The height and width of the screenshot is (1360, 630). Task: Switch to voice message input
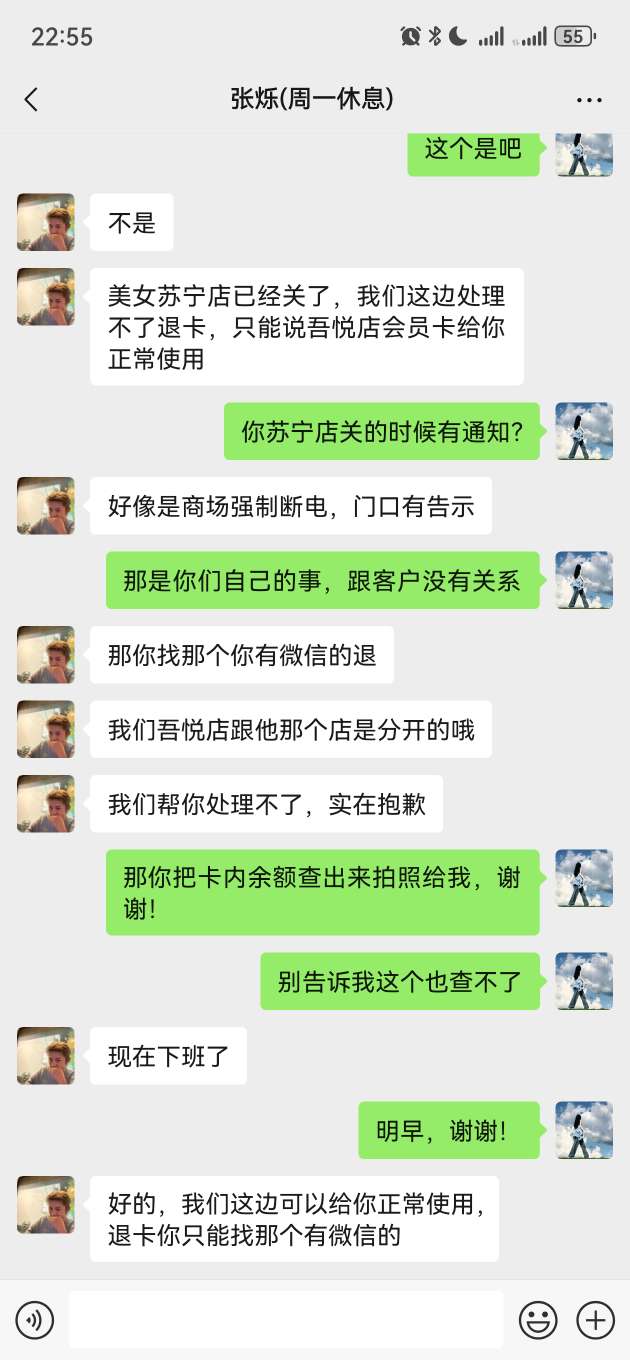coord(35,1320)
